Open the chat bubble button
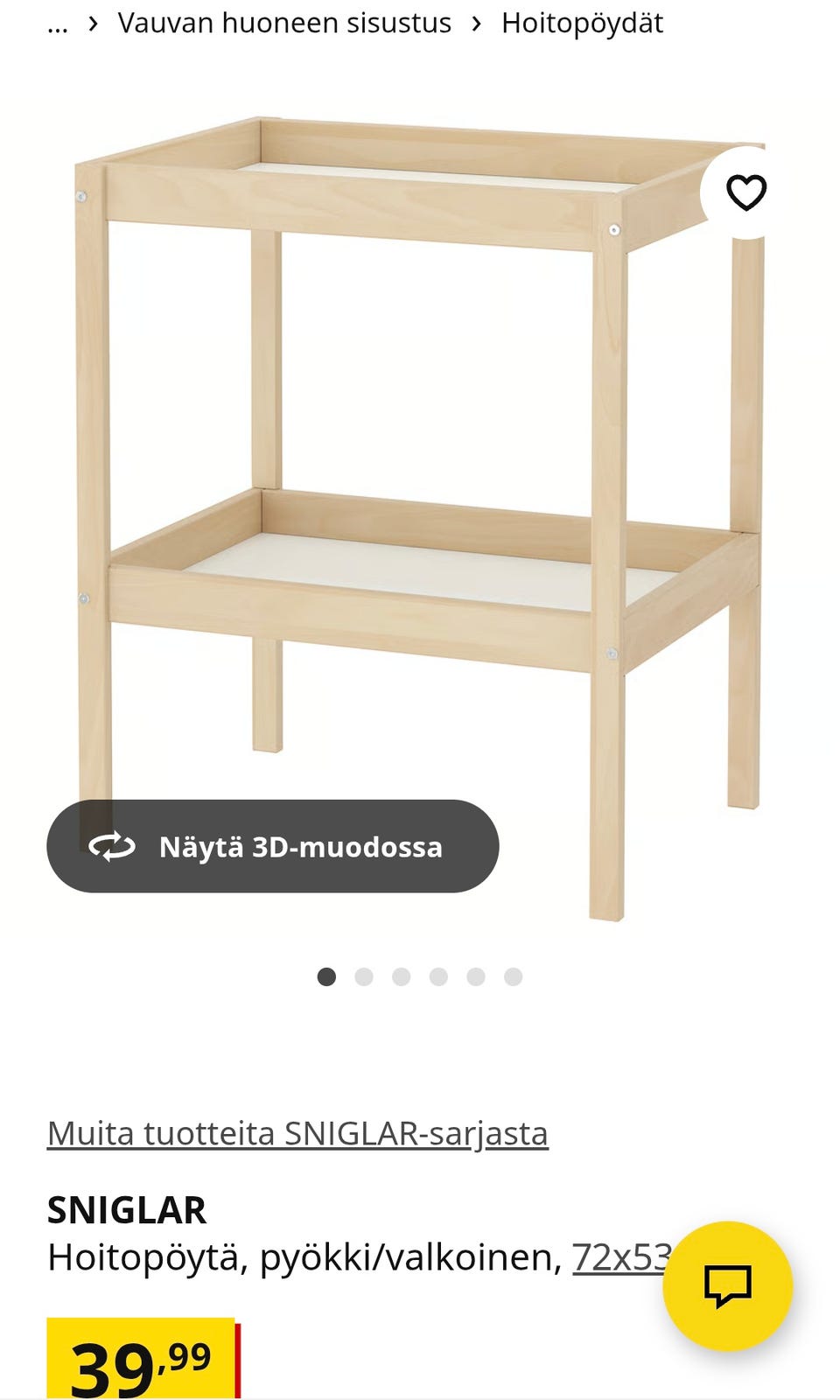The image size is (840, 1400). (x=727, y=1285)
